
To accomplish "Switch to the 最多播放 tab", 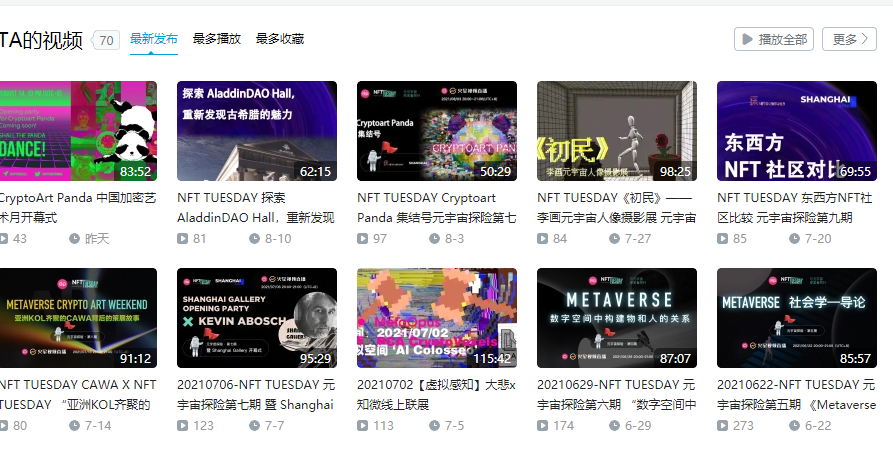I will click(217, 39).
